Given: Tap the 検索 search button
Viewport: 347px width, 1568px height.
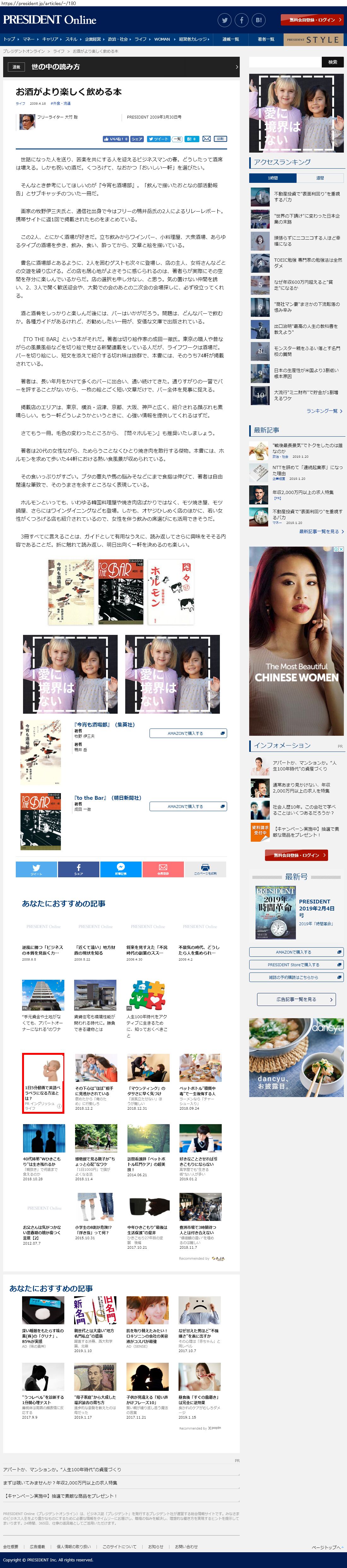Looking at the screenshot, I should [x=332, y=61].
